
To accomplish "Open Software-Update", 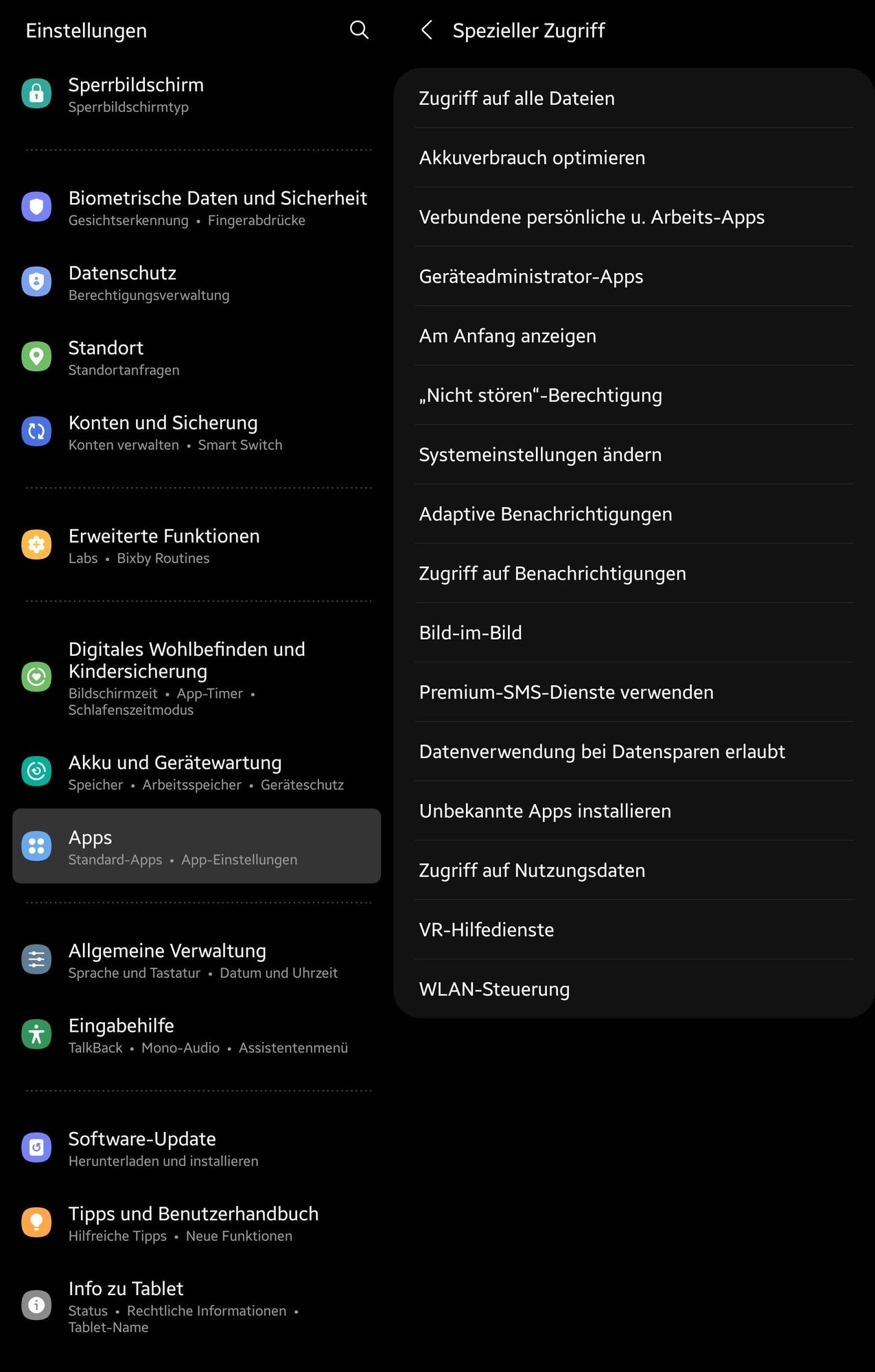I will click(x=196, y=1148).
